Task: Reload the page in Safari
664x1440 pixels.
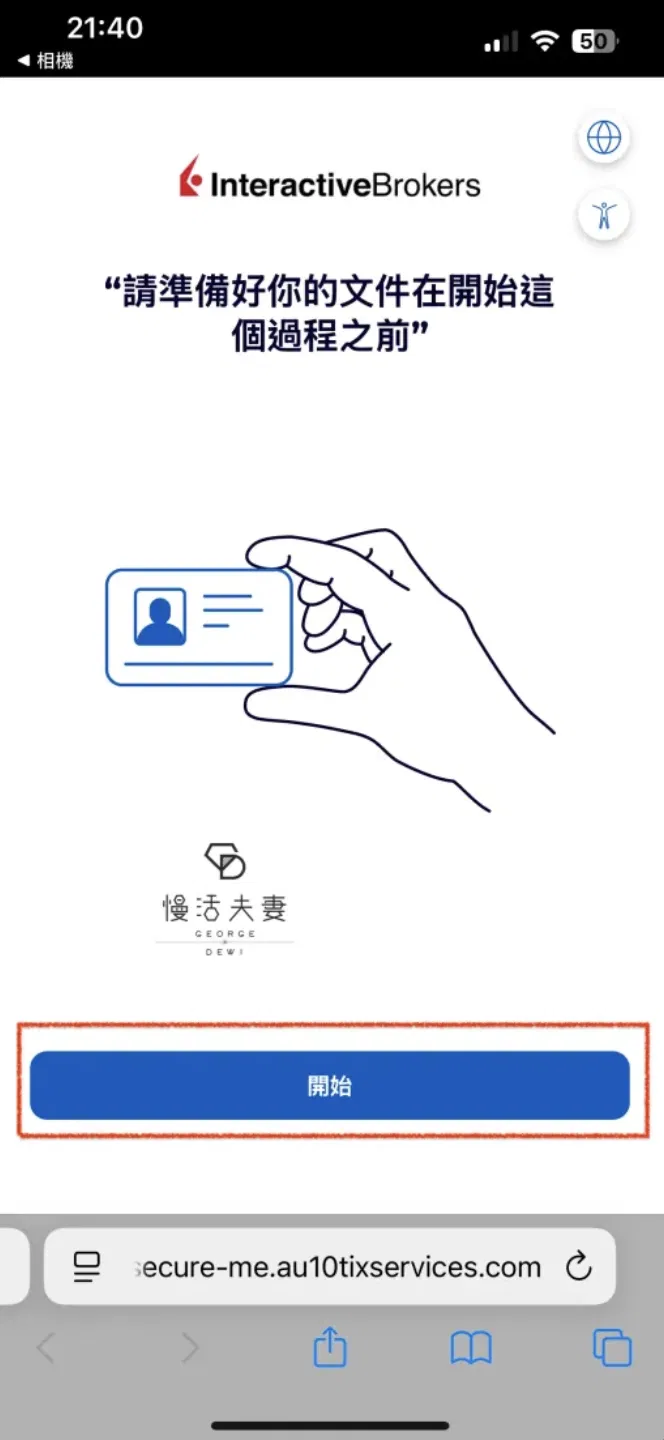Action: click(578, 1267)
